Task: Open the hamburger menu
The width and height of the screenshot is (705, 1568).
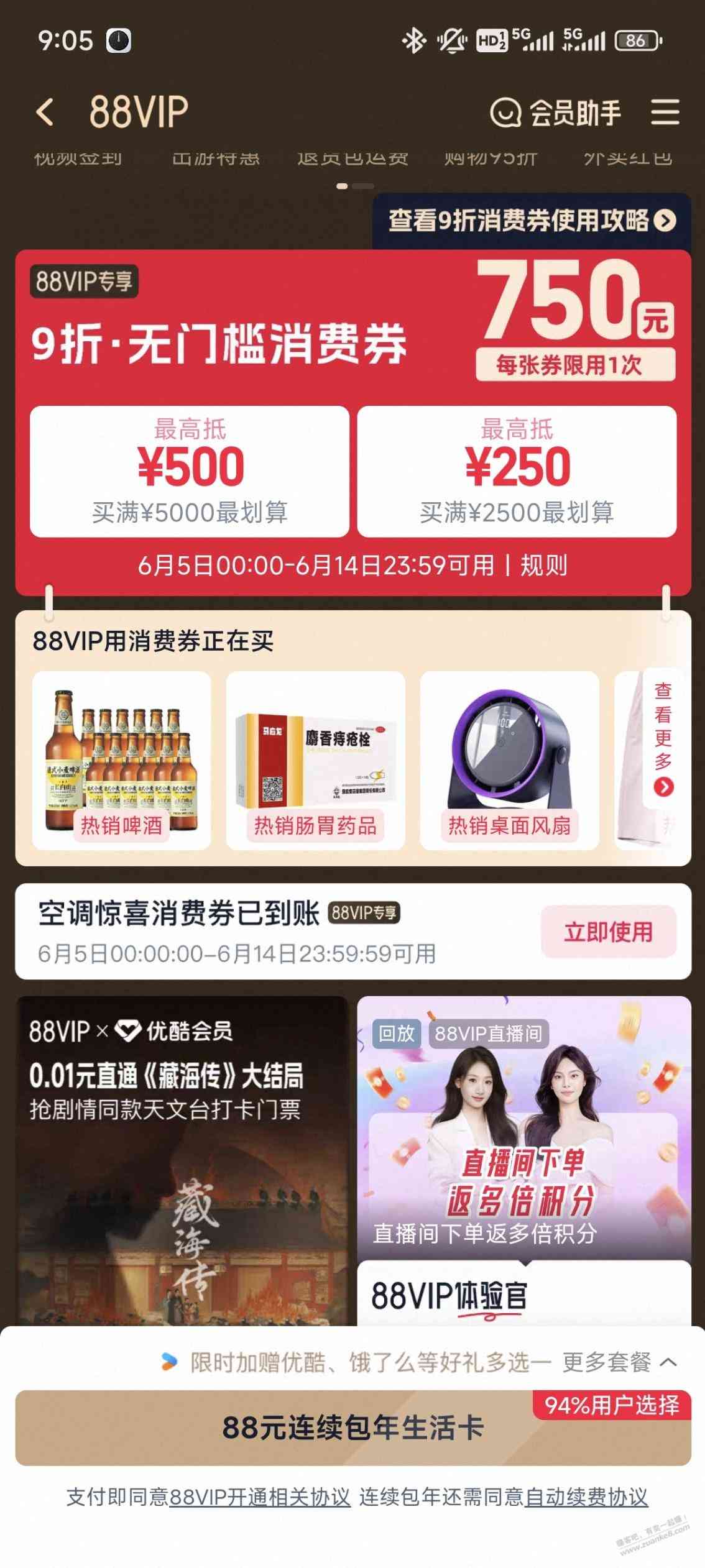Action: (x=665, y=112)
